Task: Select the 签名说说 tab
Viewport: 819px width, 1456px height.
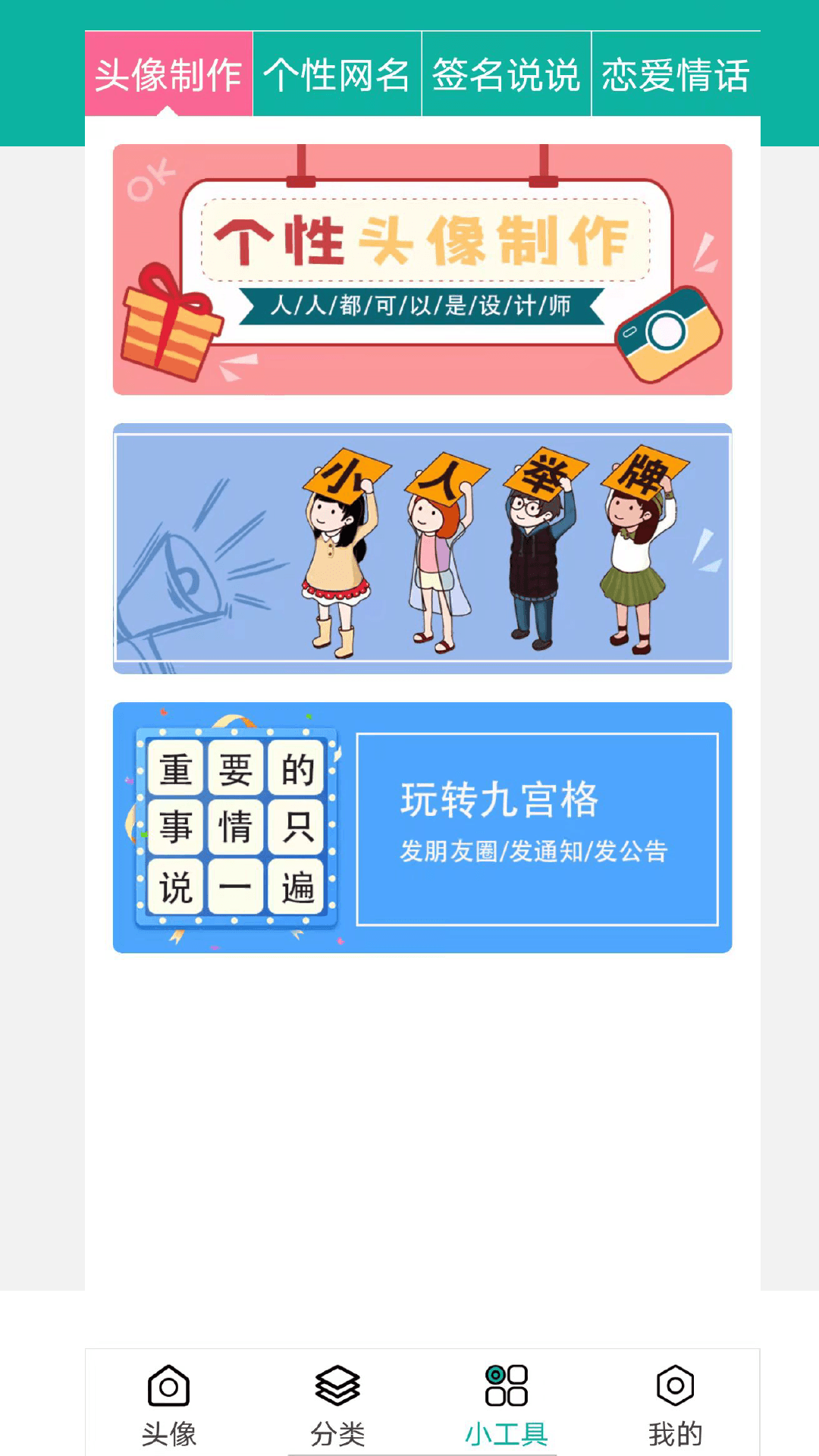Action: (x=507, y=74)
